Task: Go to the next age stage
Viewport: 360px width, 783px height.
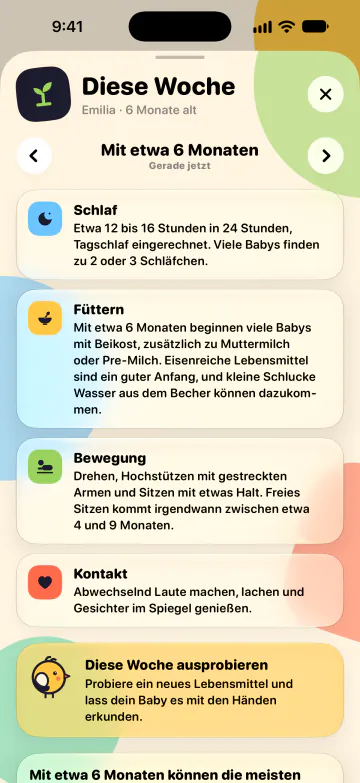Action: point(326,156)
